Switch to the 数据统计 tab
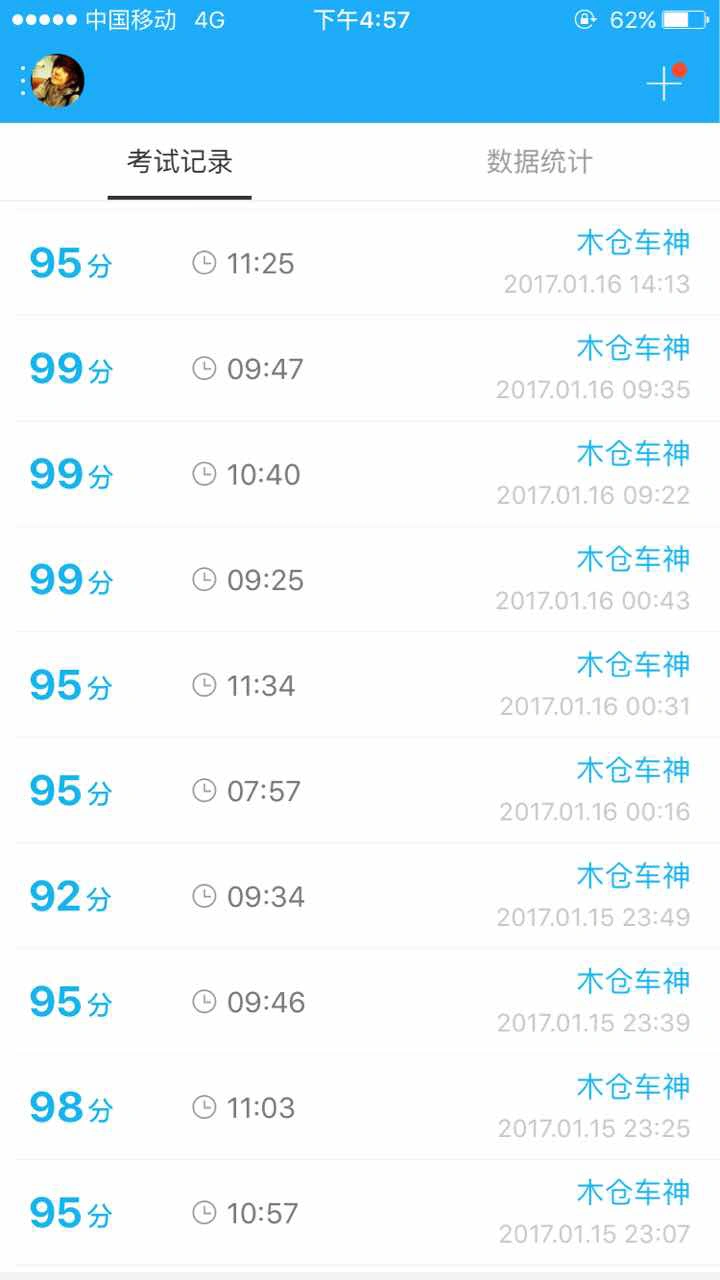 [x=539, y=162]
